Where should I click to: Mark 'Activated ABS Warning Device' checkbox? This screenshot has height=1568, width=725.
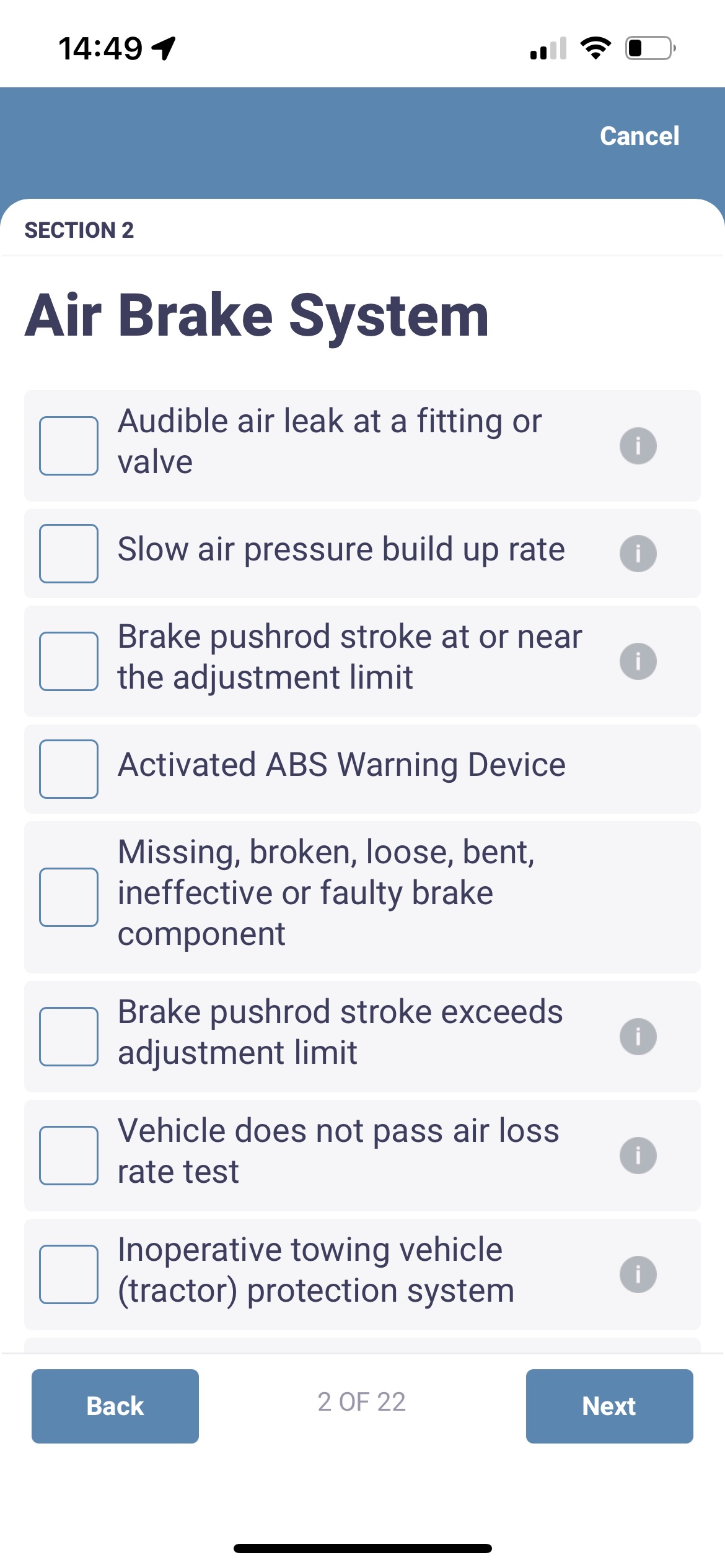click(69, 769)
